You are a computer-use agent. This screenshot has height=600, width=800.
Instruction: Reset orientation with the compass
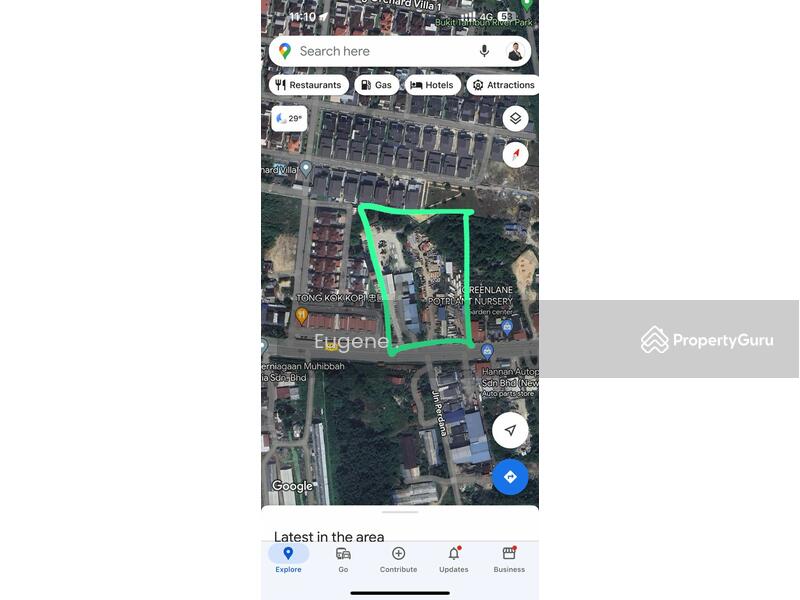515,154
